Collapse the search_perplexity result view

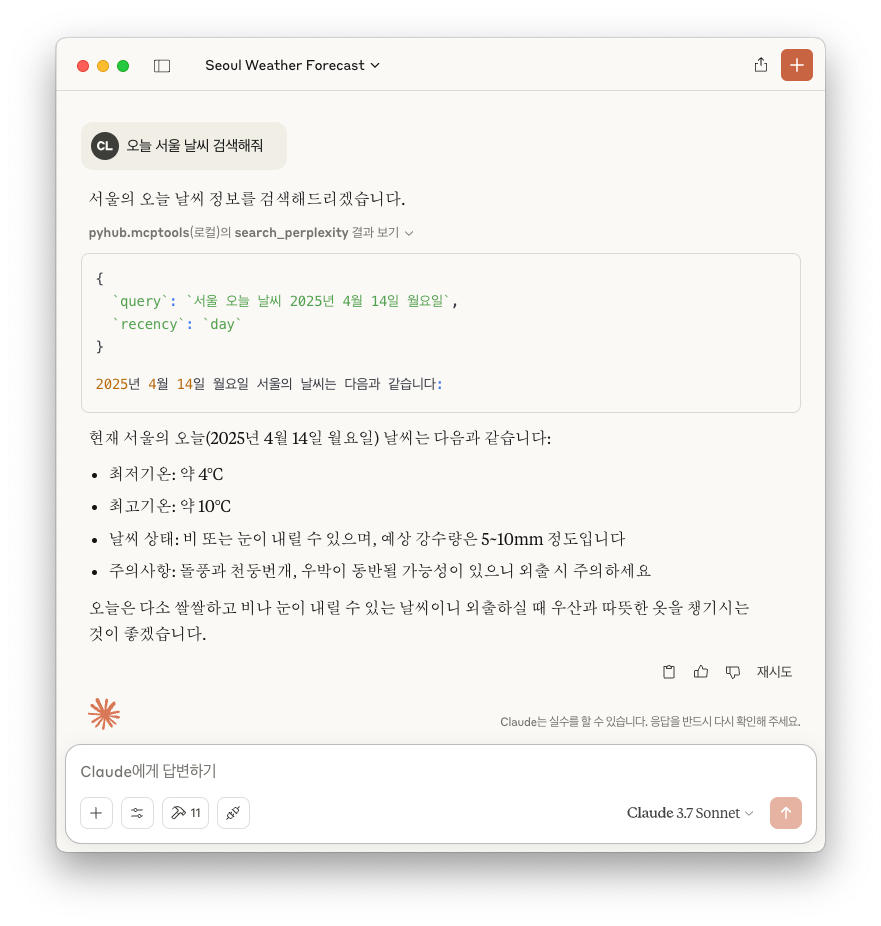(382, 232)
